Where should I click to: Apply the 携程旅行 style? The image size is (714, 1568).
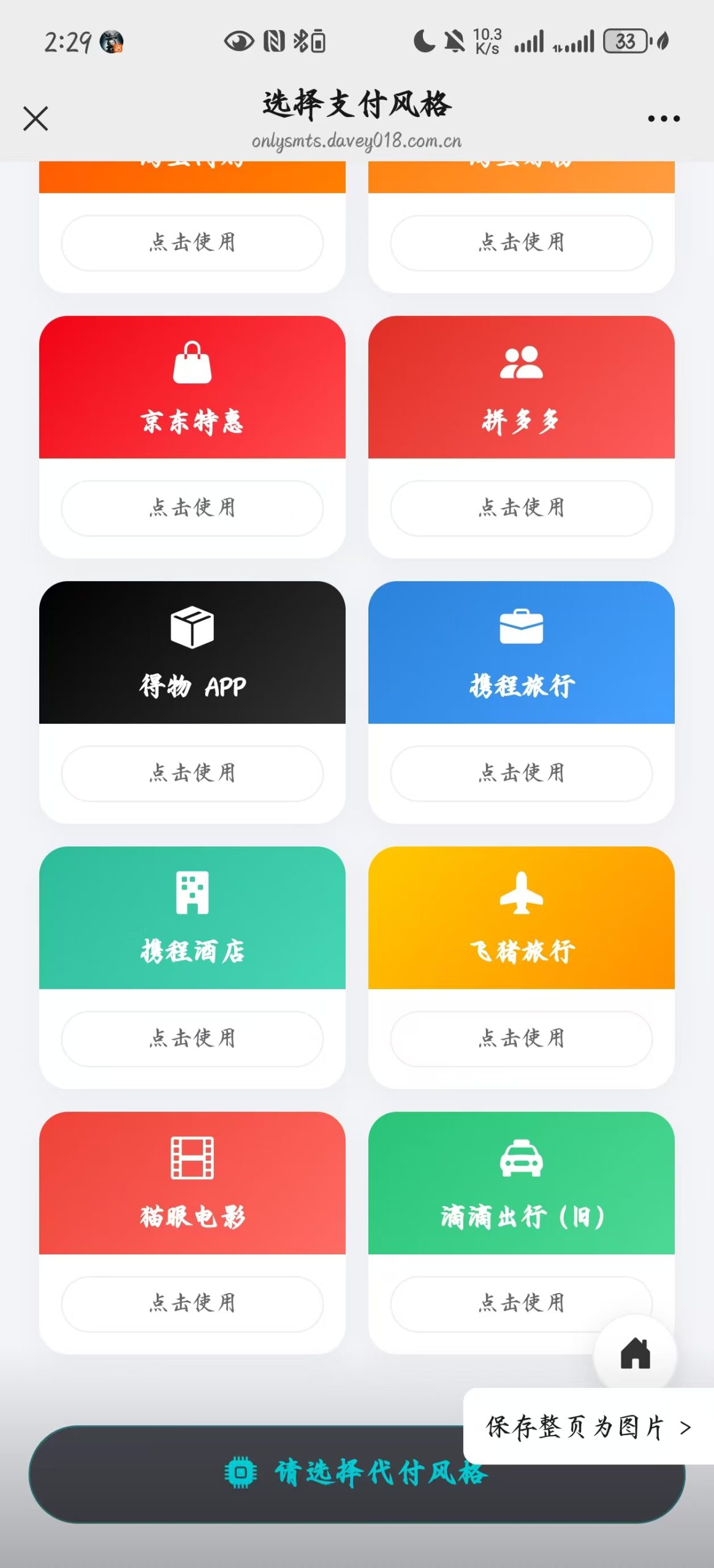521,773
